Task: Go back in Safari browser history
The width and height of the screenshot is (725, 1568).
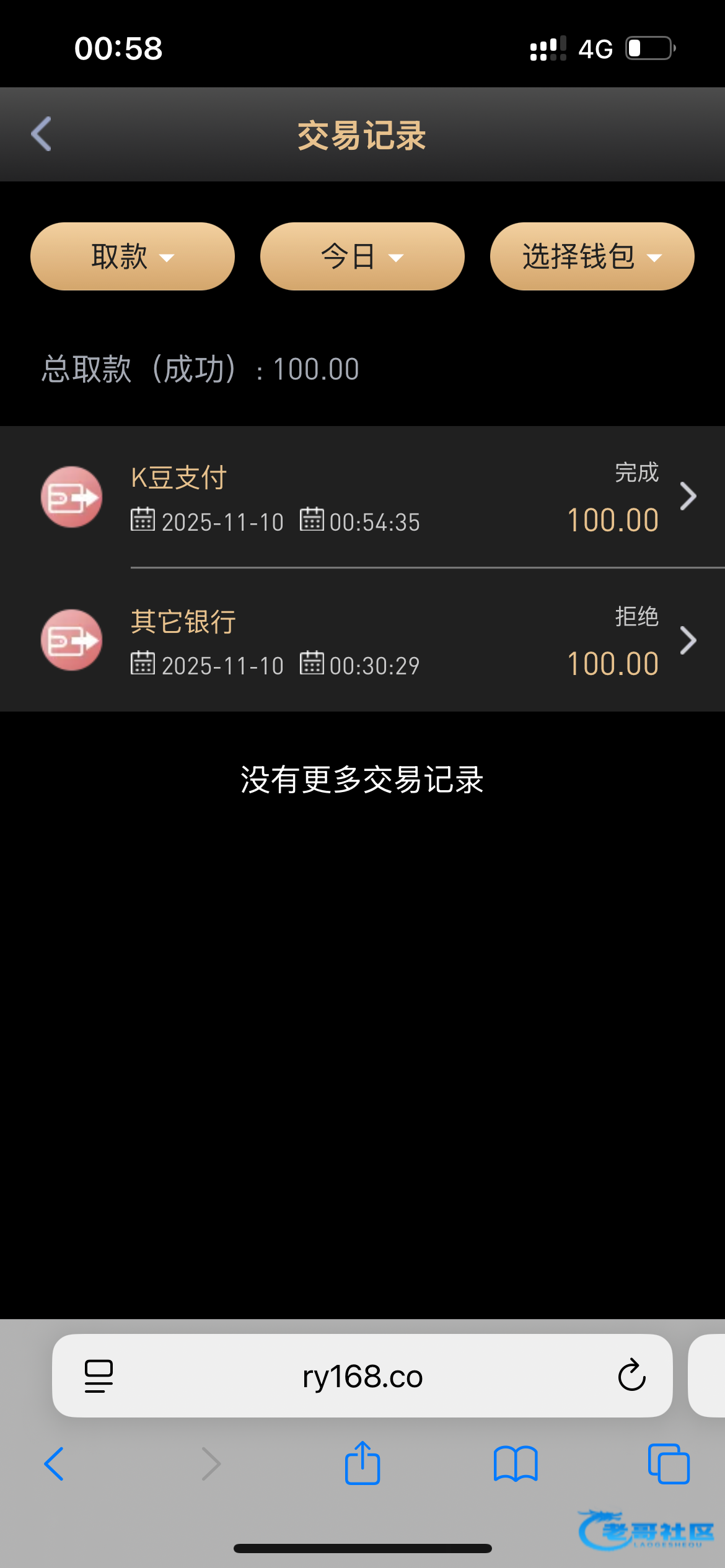Action: (x=55, y=1464)
